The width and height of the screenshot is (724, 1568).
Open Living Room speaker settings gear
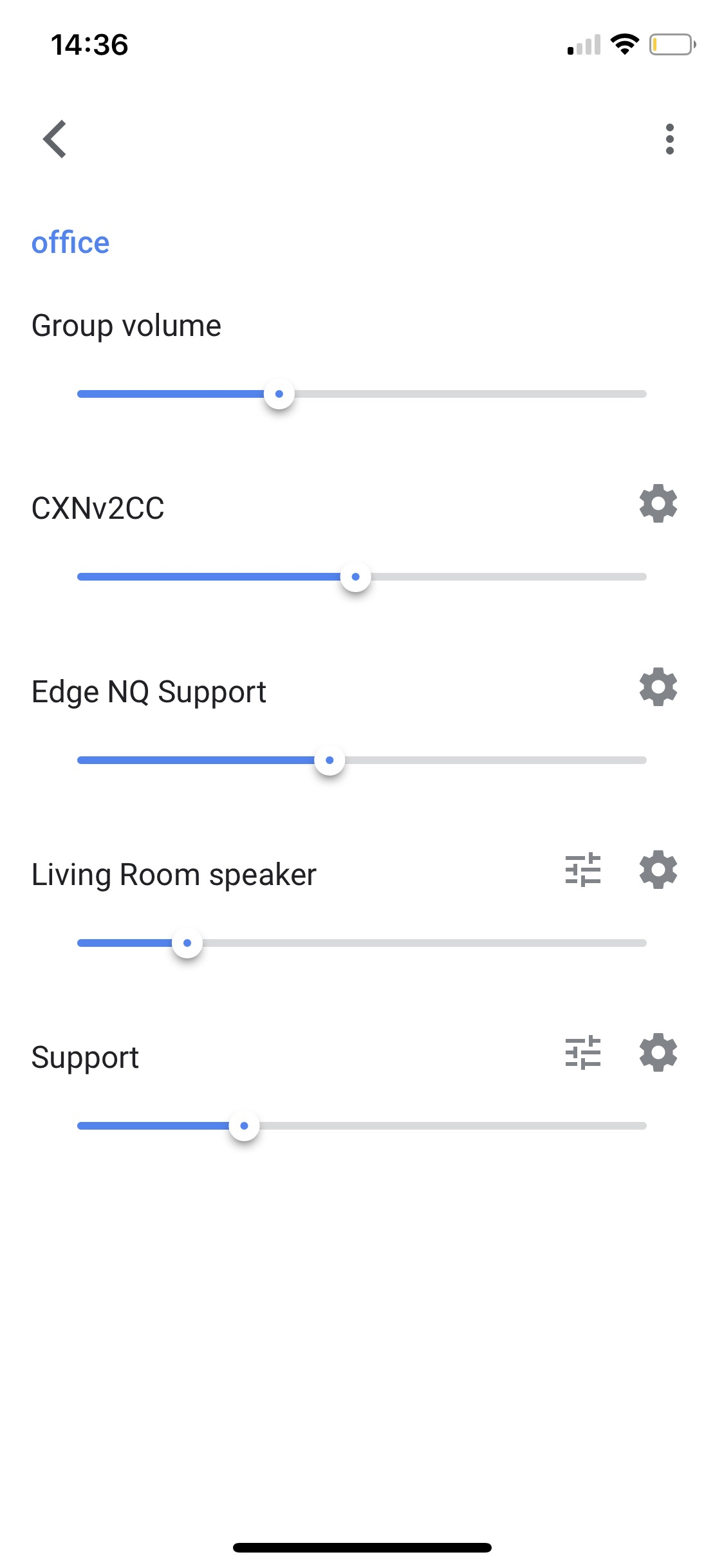pyautogui.click(x=658, y=870)
